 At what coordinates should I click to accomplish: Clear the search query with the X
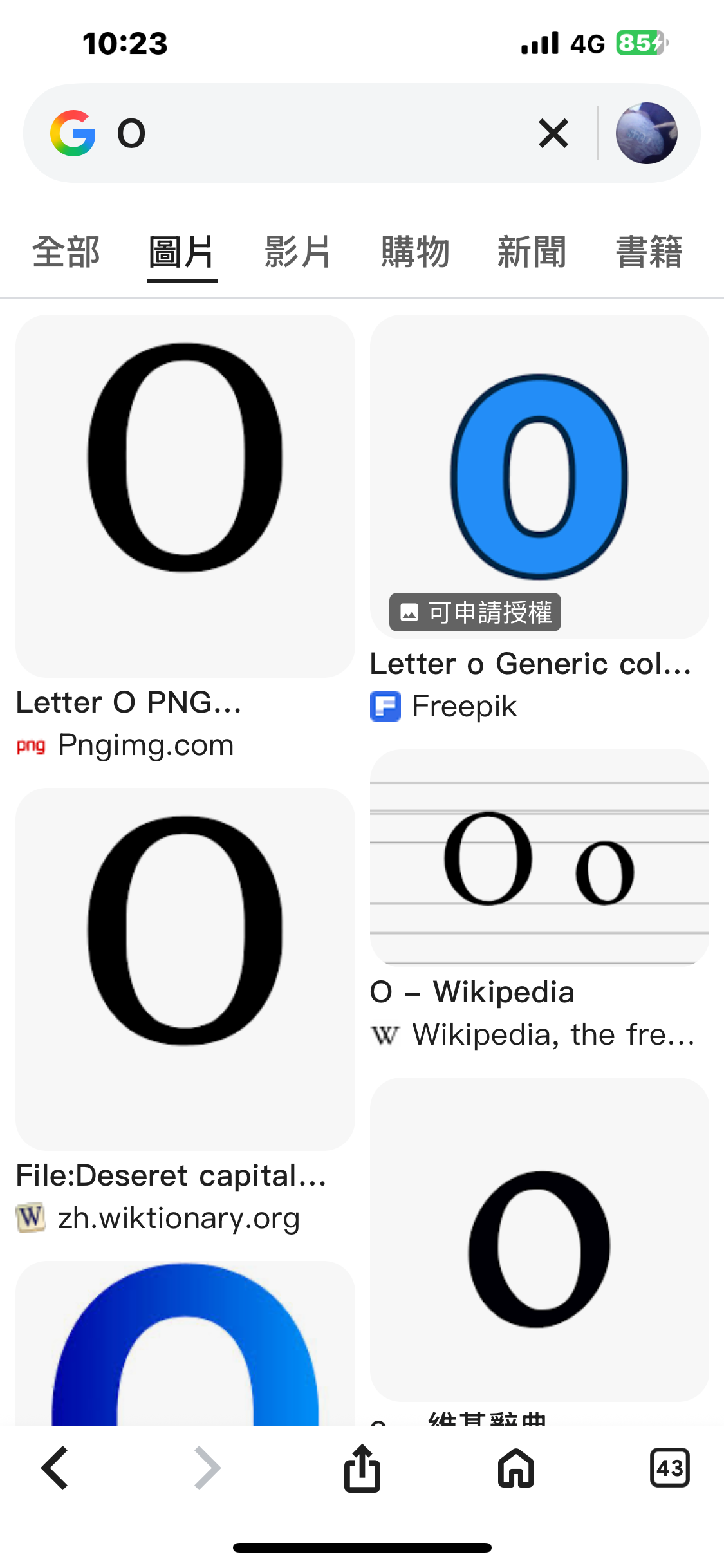click(x=553, y=133)
